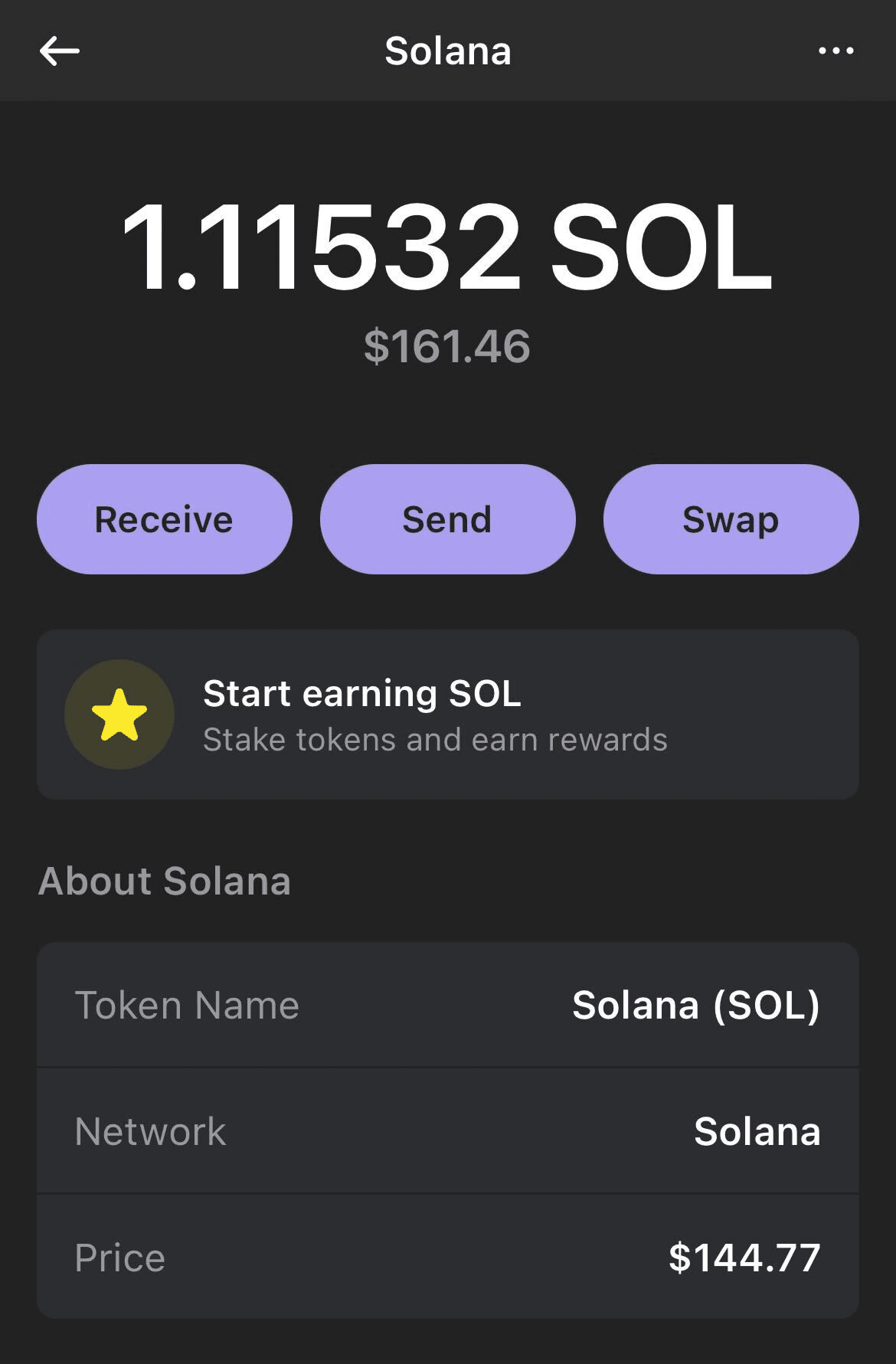Open the Swap button

pyautogui.click(x=731, y=519)
